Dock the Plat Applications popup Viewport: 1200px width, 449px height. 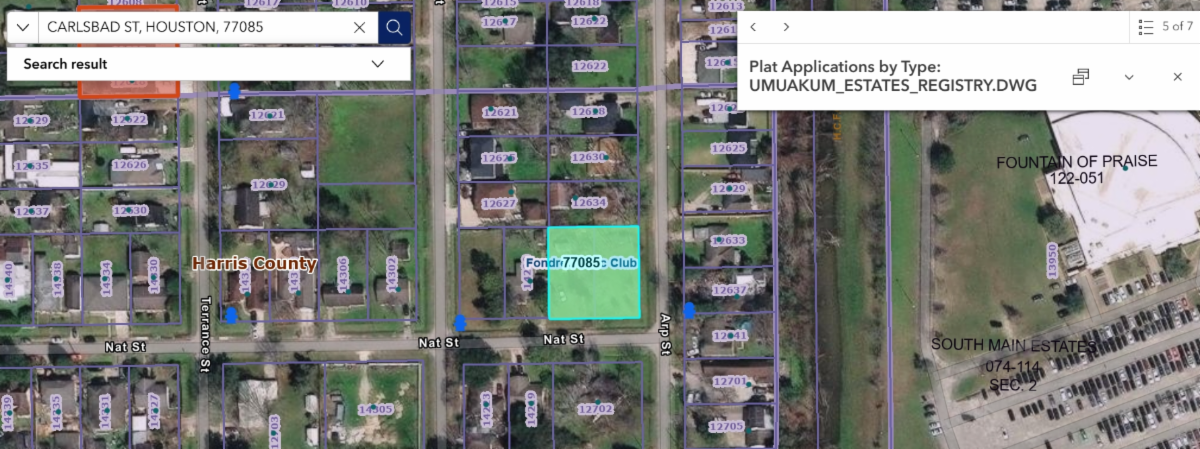click(x=1081, y=77)
